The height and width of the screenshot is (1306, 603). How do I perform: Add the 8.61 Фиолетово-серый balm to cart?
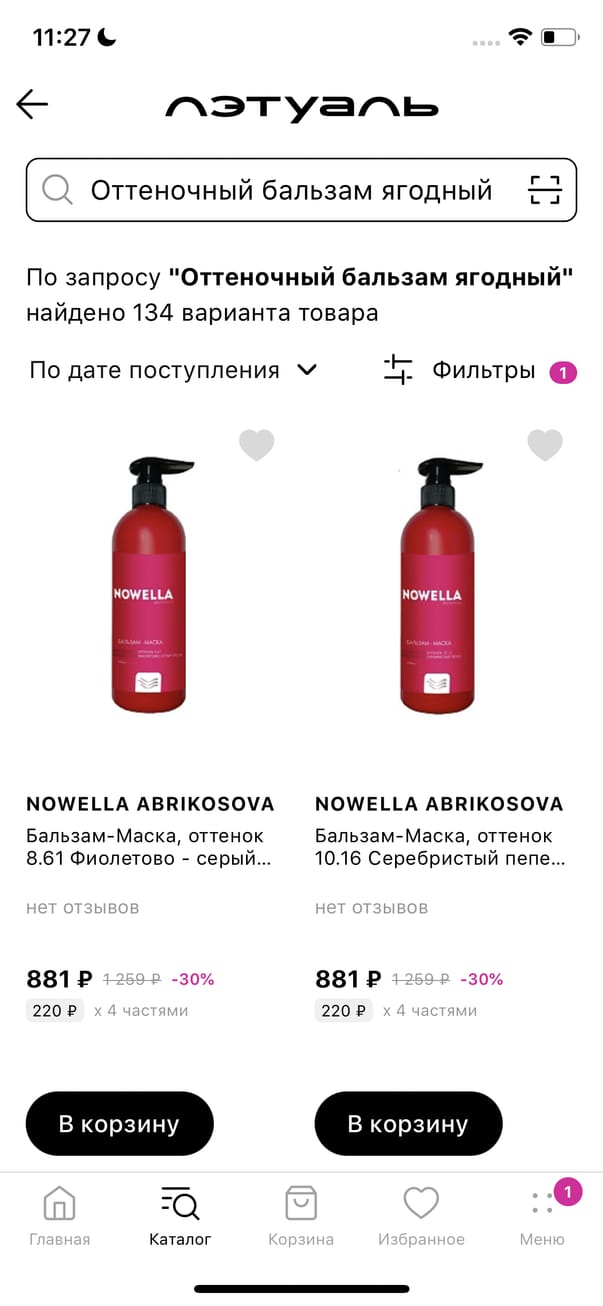click(119, 1124)
